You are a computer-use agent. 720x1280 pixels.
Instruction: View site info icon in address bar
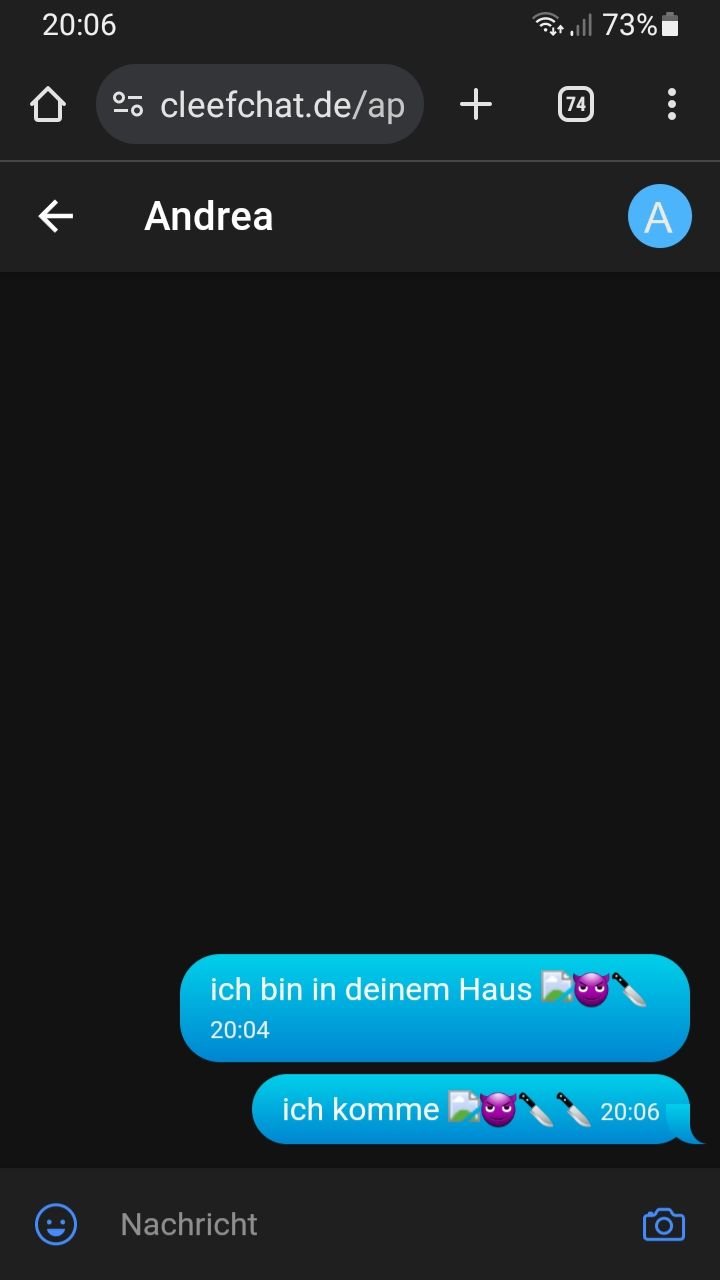coord(128,104)
